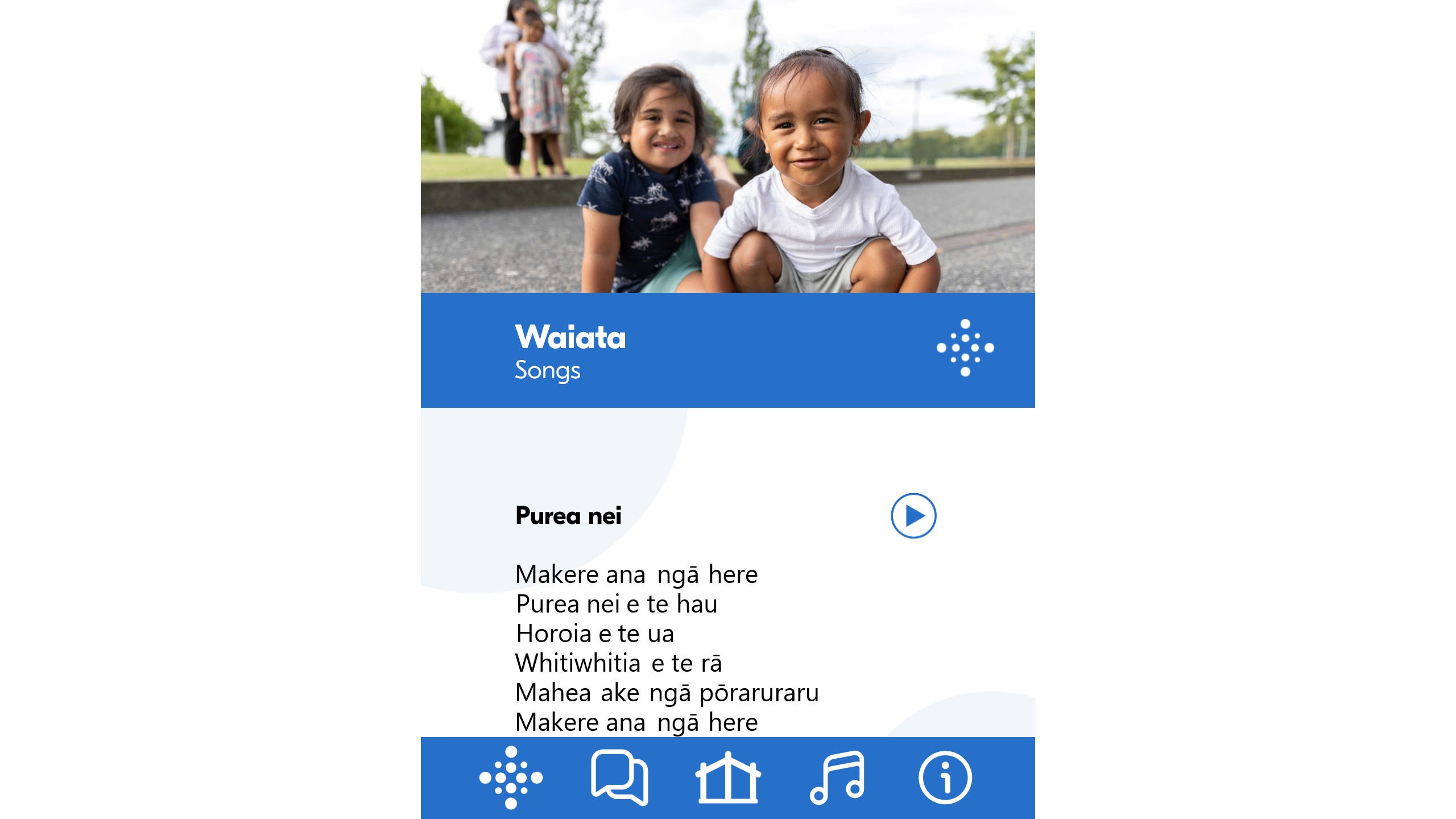Open the dotted logo home tab
The image size is (1456, 819).
tap(511, 777)
